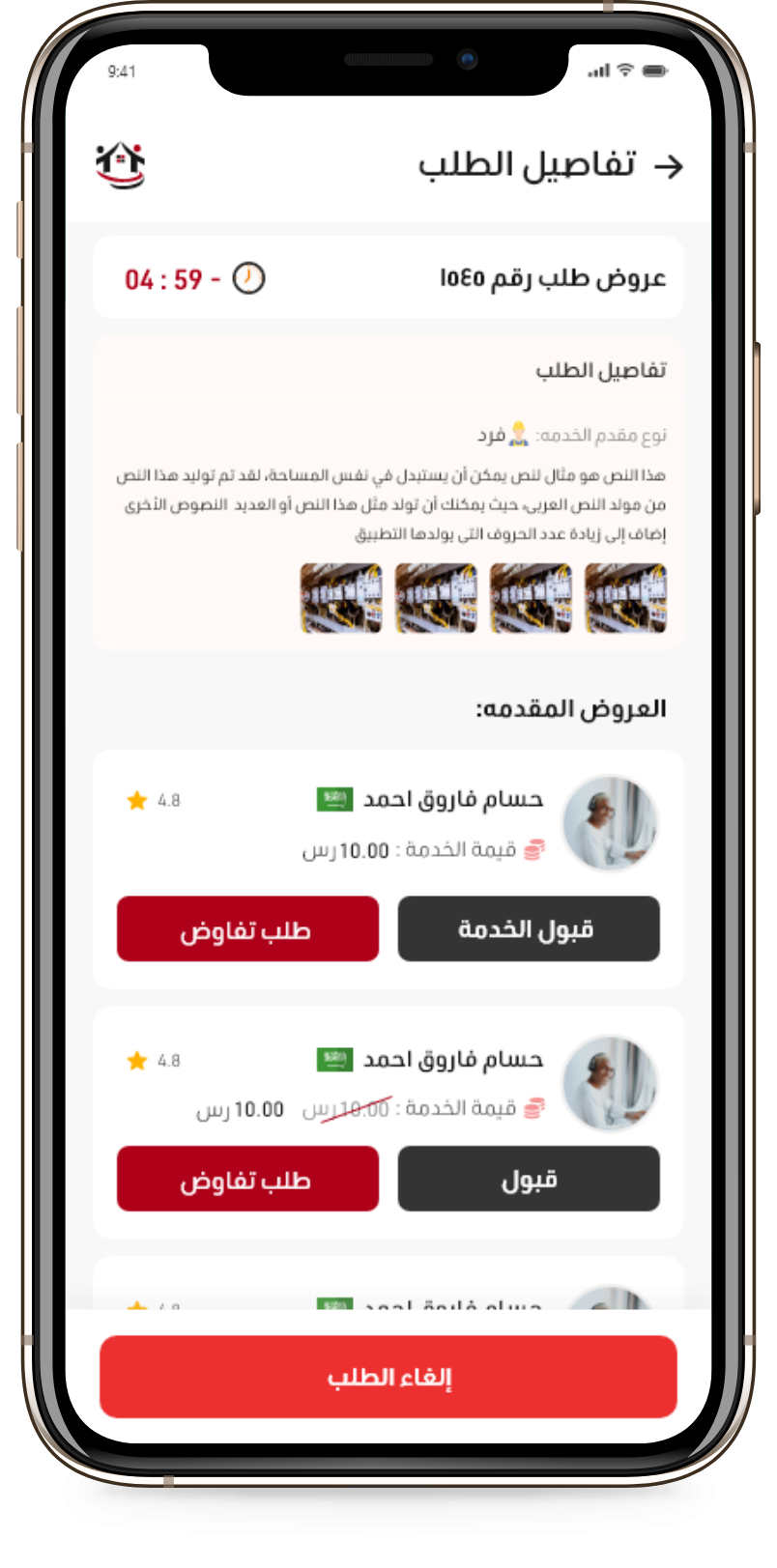
Task: Tap طلب تفاوض beside قبول الخدمة
Action: pyautogui.click(x=247, y=928)
